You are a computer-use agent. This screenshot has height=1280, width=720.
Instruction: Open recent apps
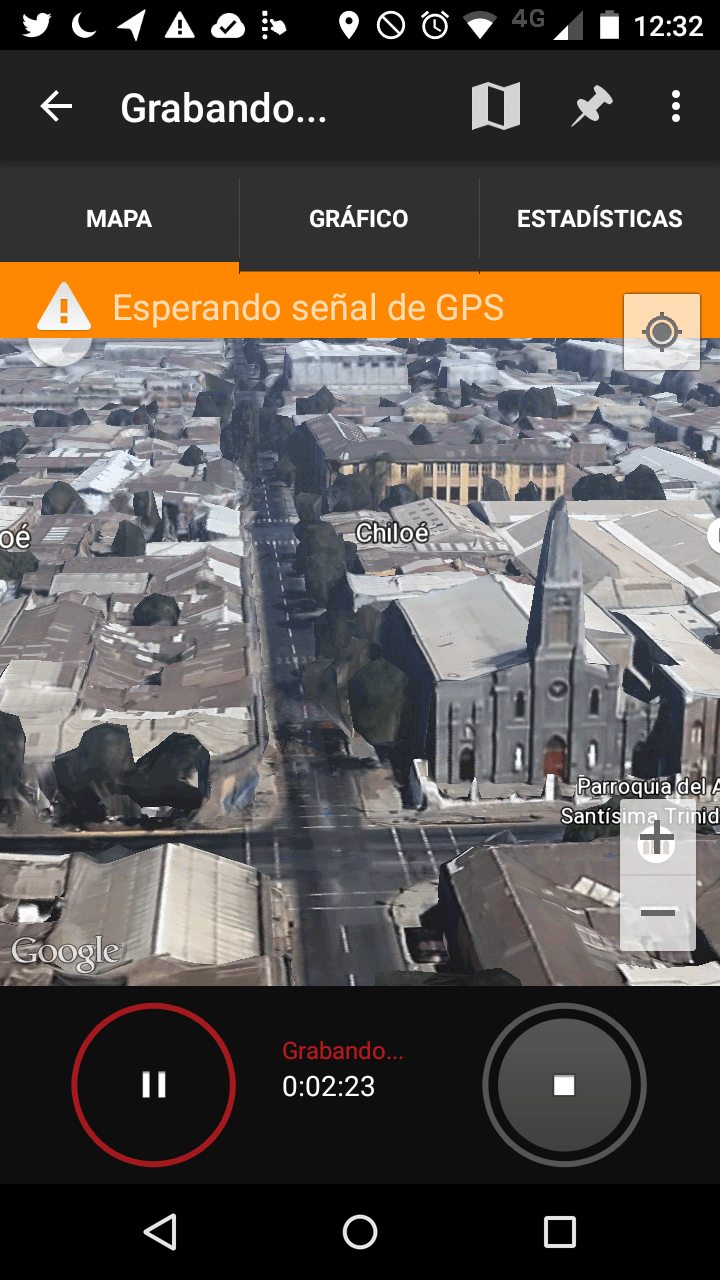point(560,1232)
